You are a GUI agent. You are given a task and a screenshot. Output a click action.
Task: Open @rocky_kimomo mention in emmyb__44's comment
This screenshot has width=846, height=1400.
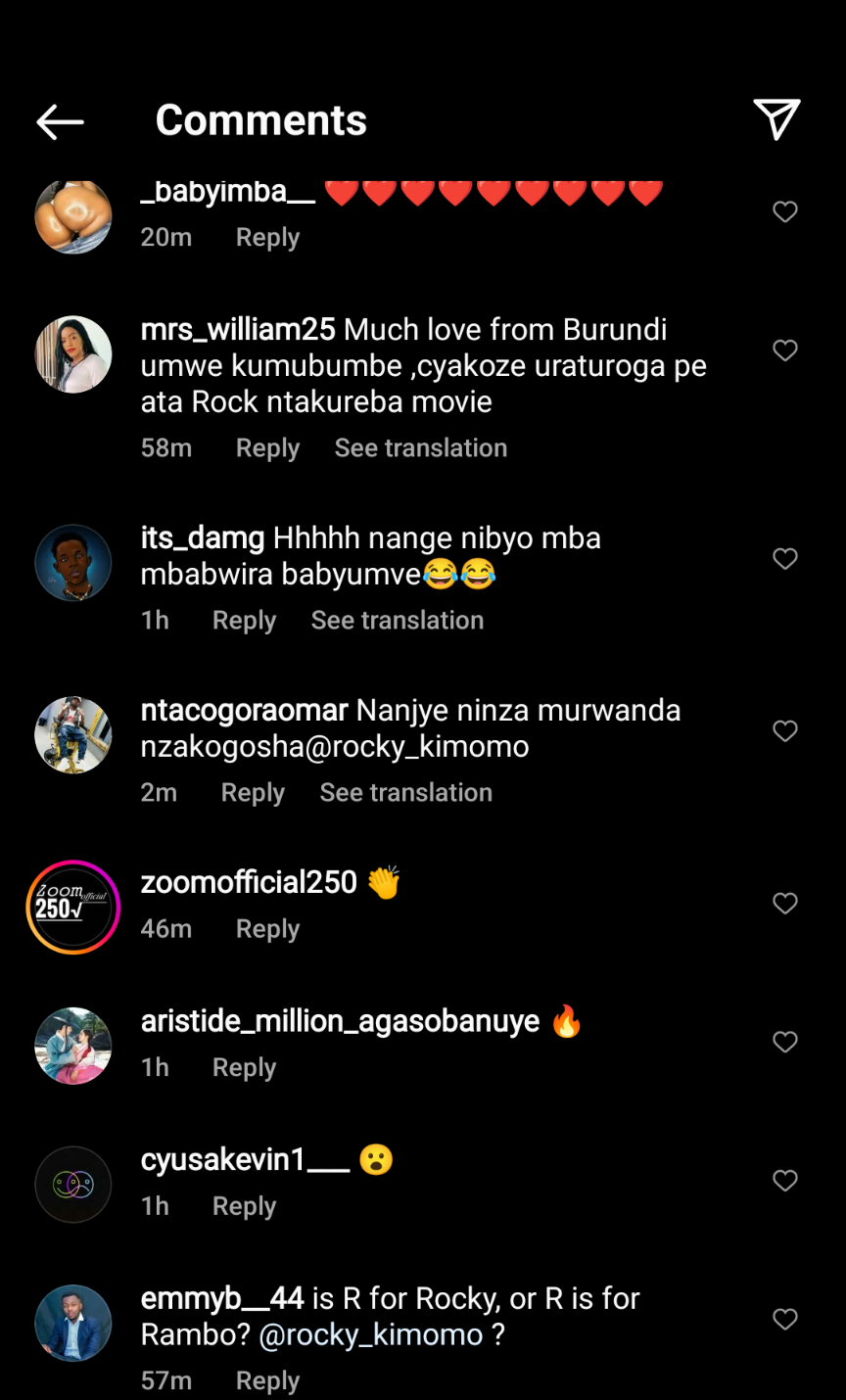pos(371,1335)
